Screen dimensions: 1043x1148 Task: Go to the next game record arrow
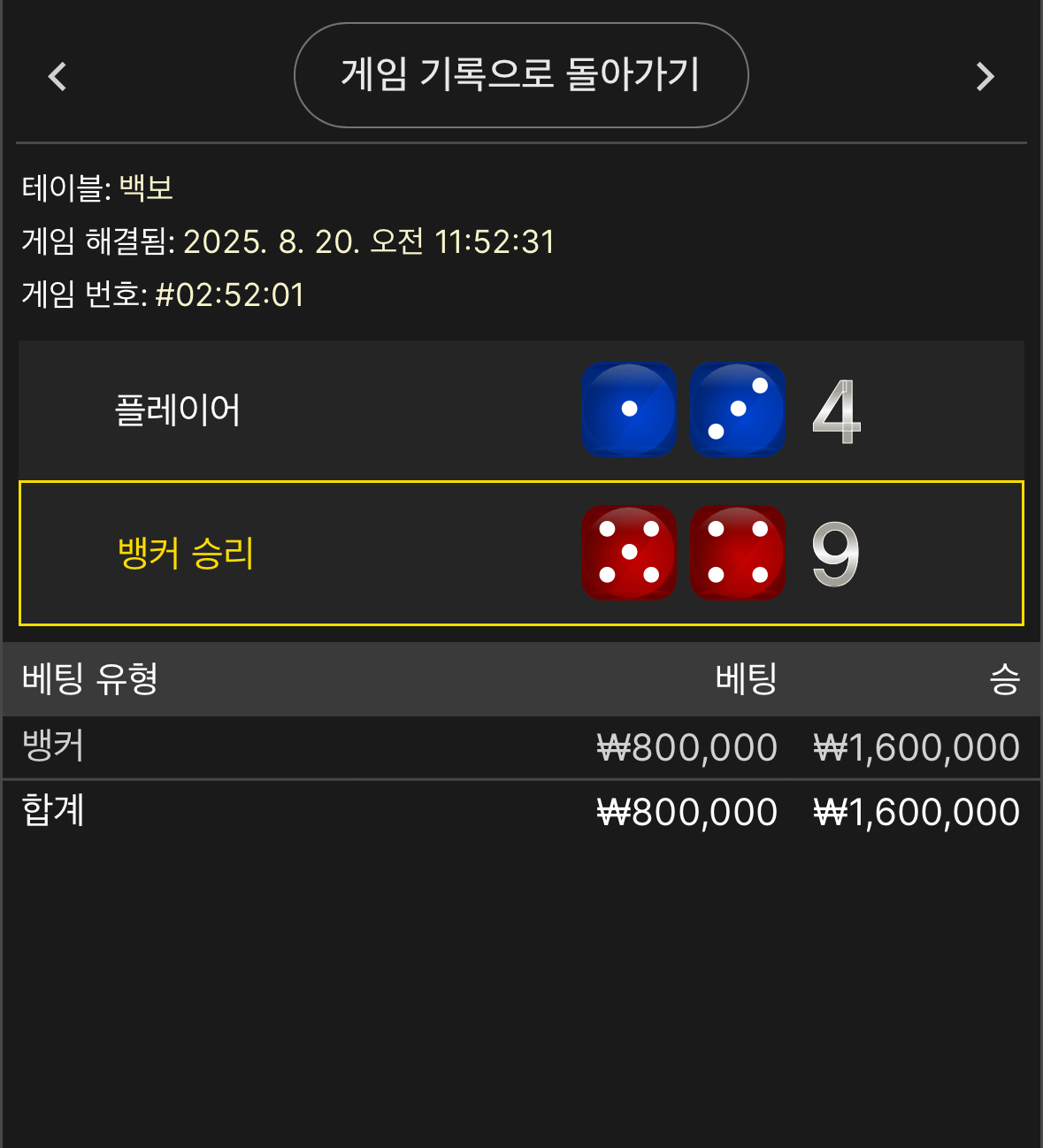985,77
